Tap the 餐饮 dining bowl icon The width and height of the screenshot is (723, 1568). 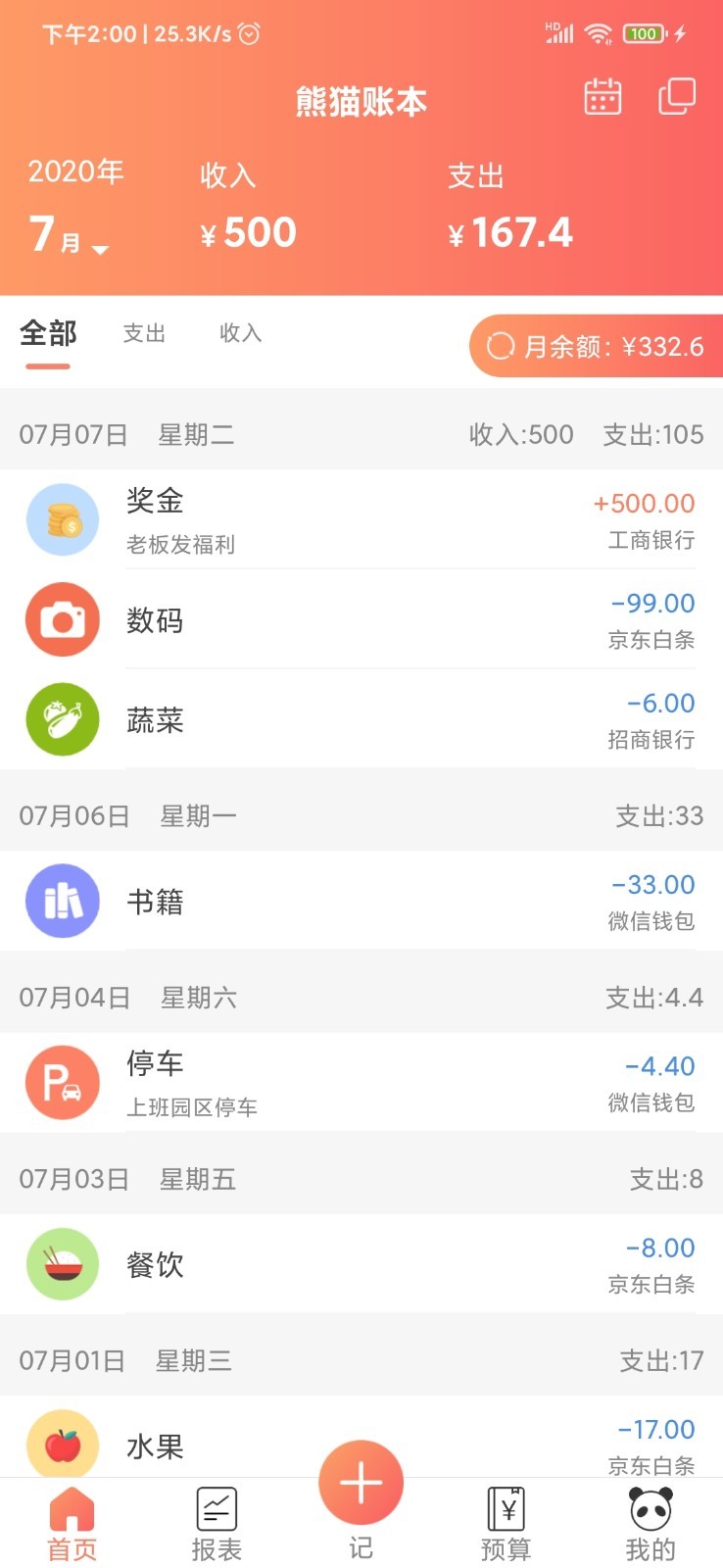(63, 1264)
